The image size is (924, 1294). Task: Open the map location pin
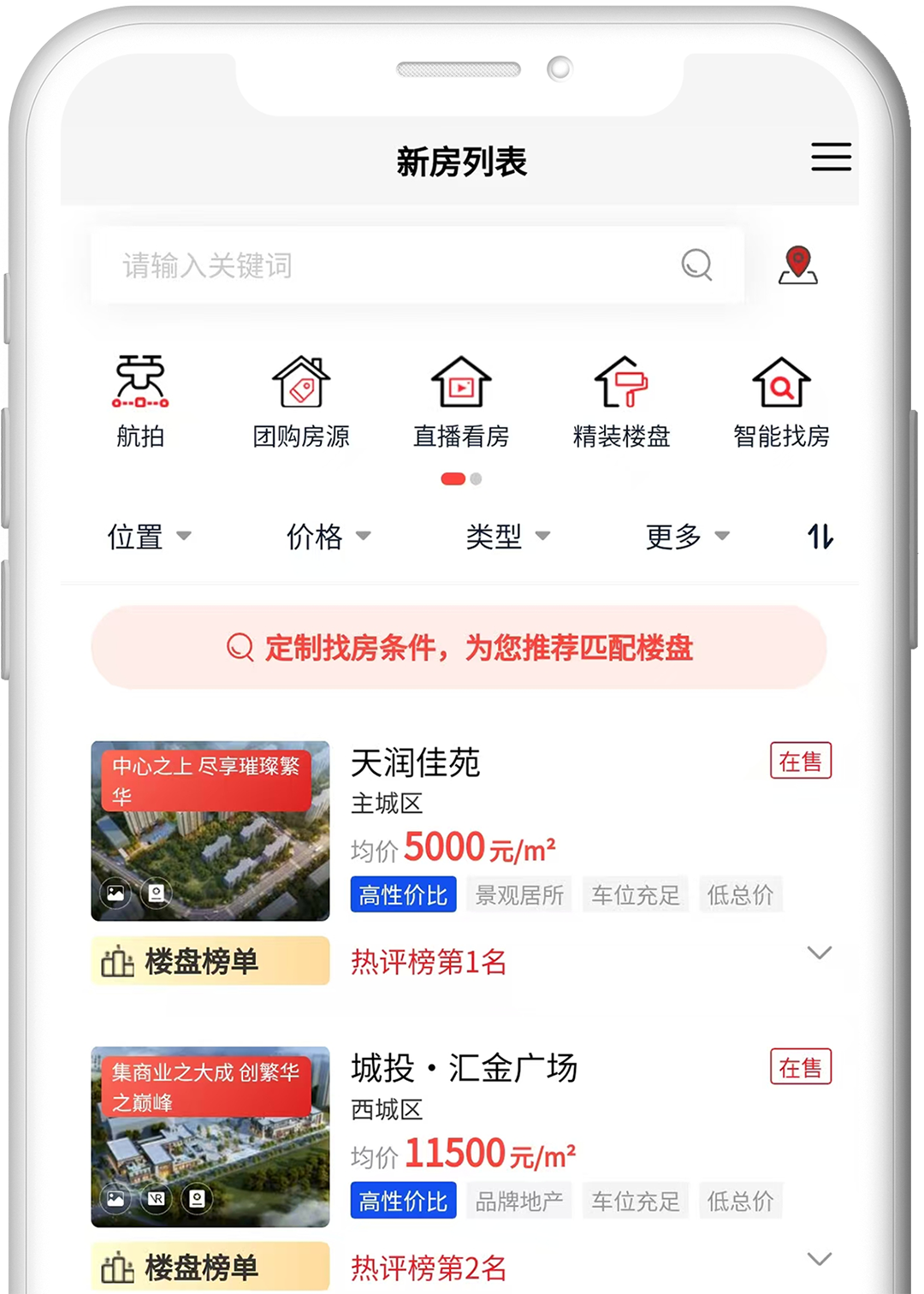(x=797, y=264)
